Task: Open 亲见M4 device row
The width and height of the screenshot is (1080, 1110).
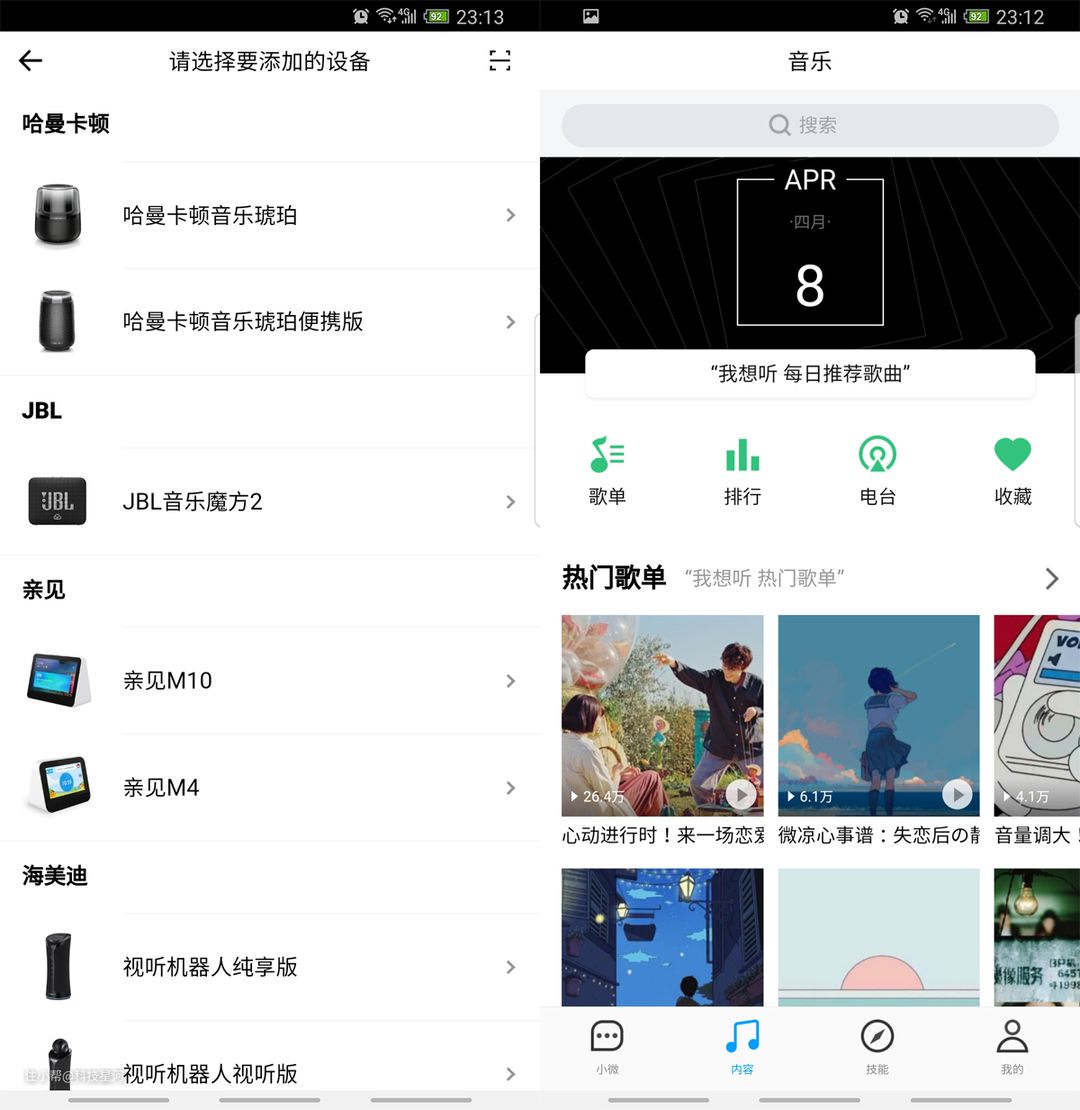Action: 270,788
